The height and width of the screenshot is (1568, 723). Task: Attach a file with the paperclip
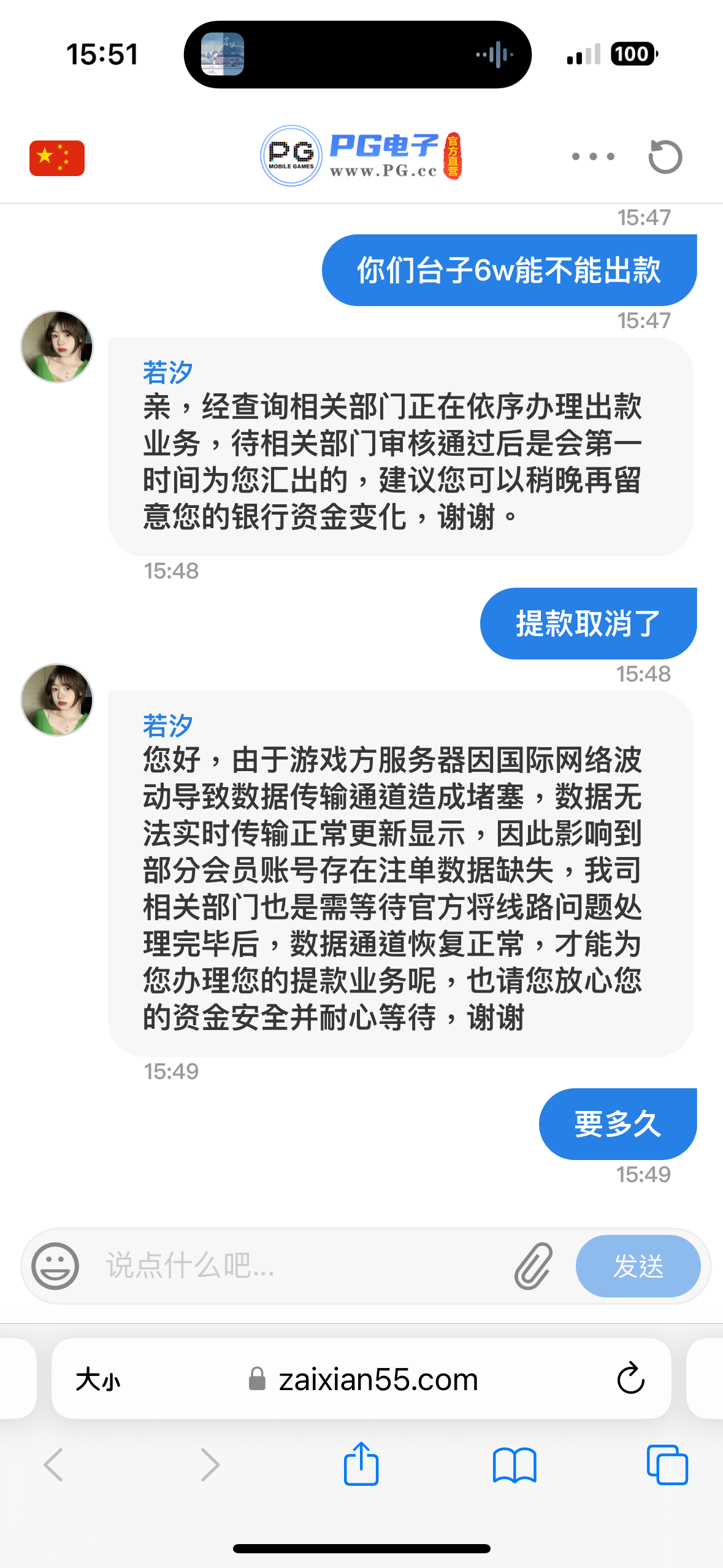coord(533,1266)
